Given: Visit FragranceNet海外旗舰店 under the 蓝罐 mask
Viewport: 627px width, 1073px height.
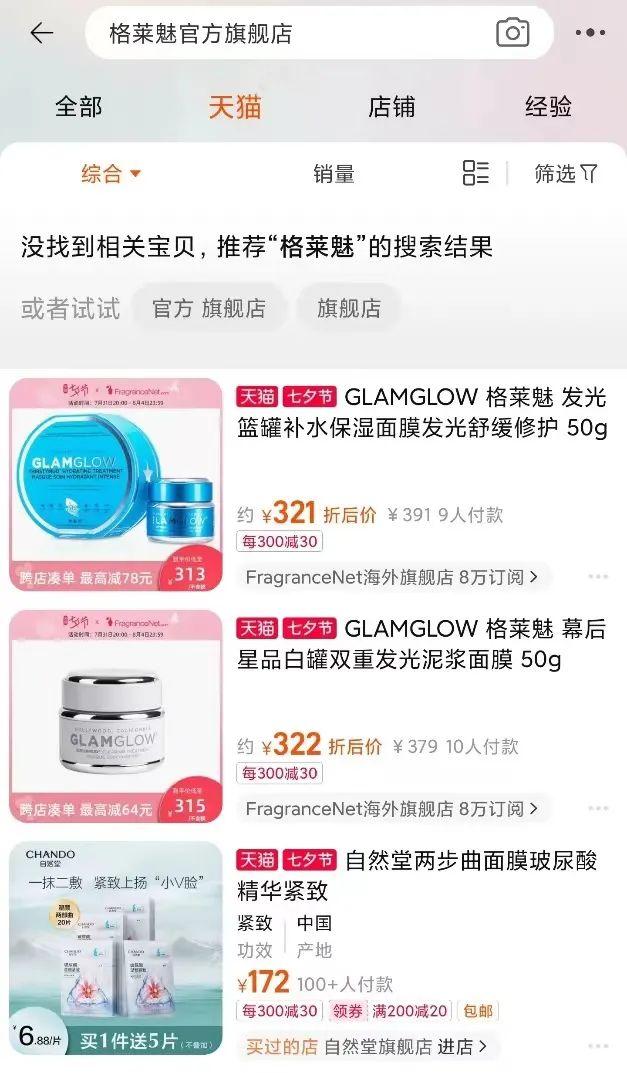Looking at the screenshot, I should click(391, 577).
